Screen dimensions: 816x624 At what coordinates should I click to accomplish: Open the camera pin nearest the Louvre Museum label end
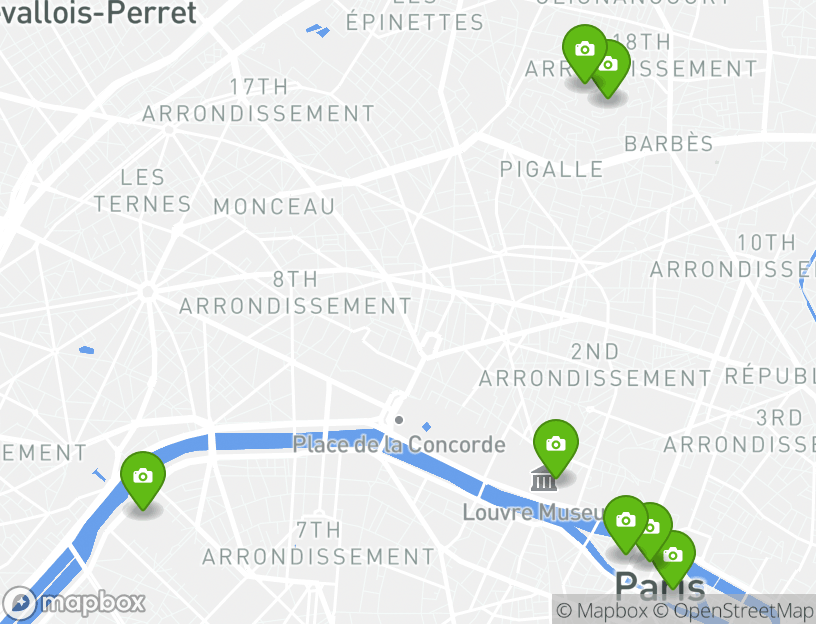[626, 520]
